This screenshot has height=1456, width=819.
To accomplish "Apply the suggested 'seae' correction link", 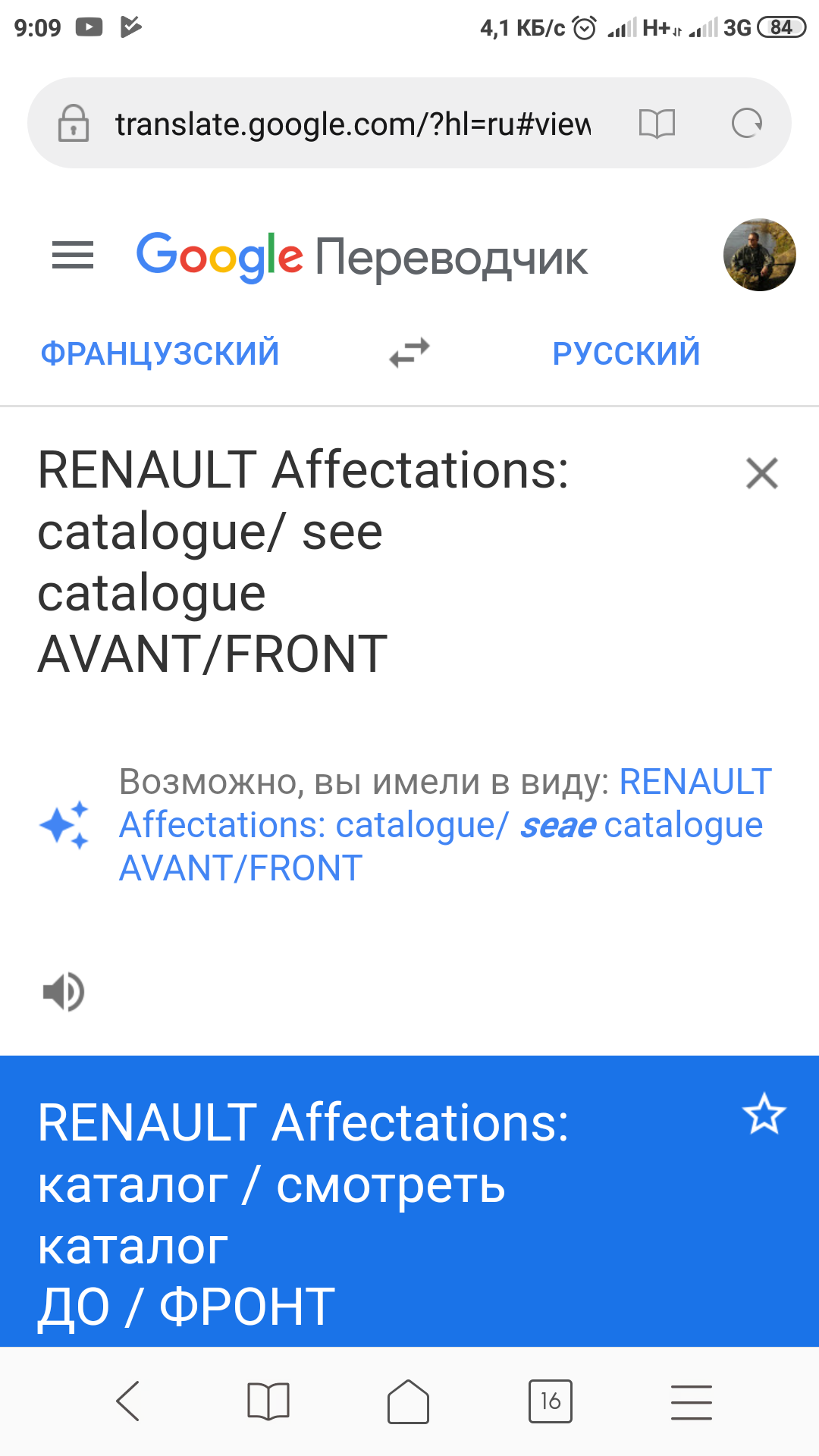I will point(445,824).
